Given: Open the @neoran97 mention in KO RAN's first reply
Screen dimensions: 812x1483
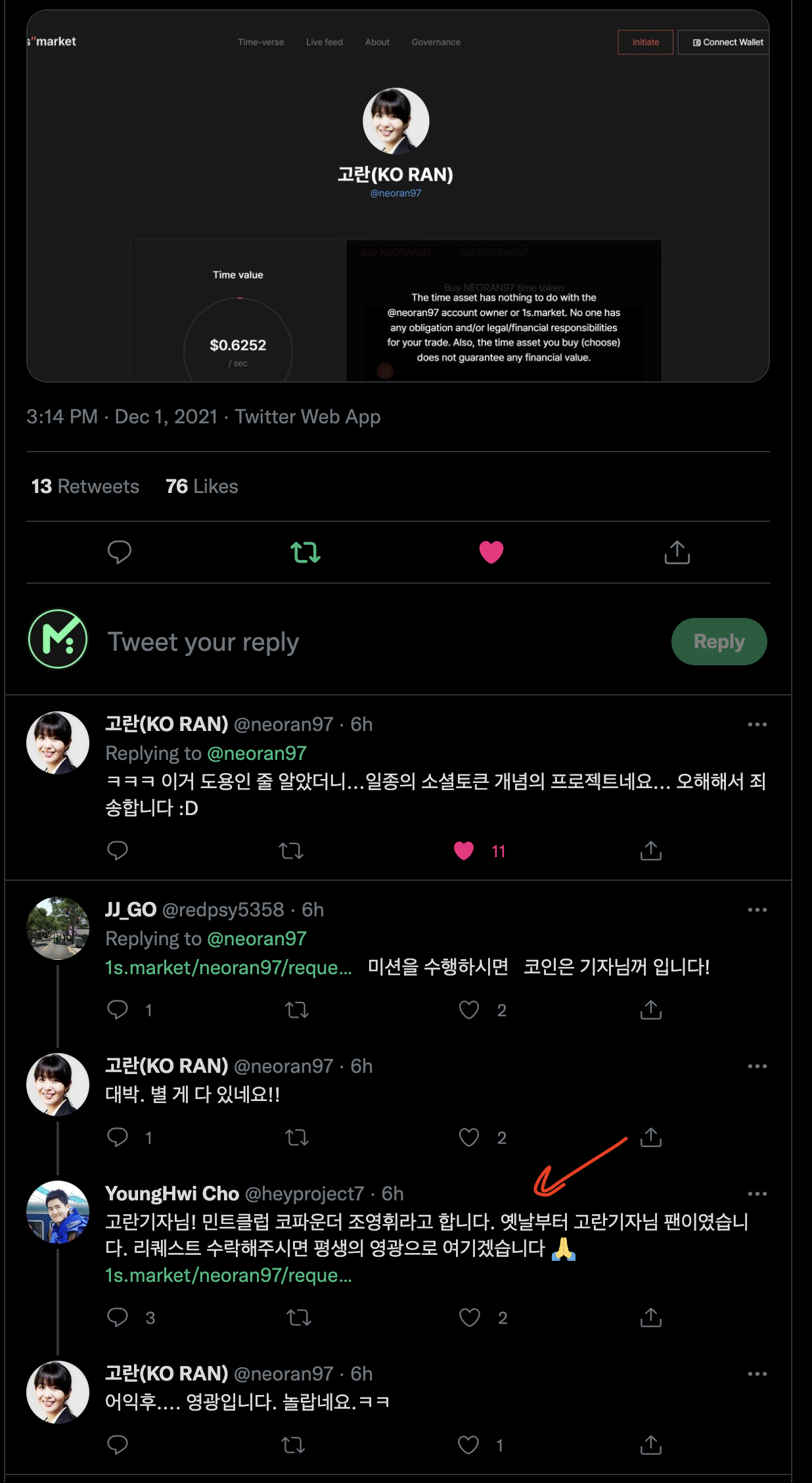Looking at the screenshot, I should pos(257,753).
